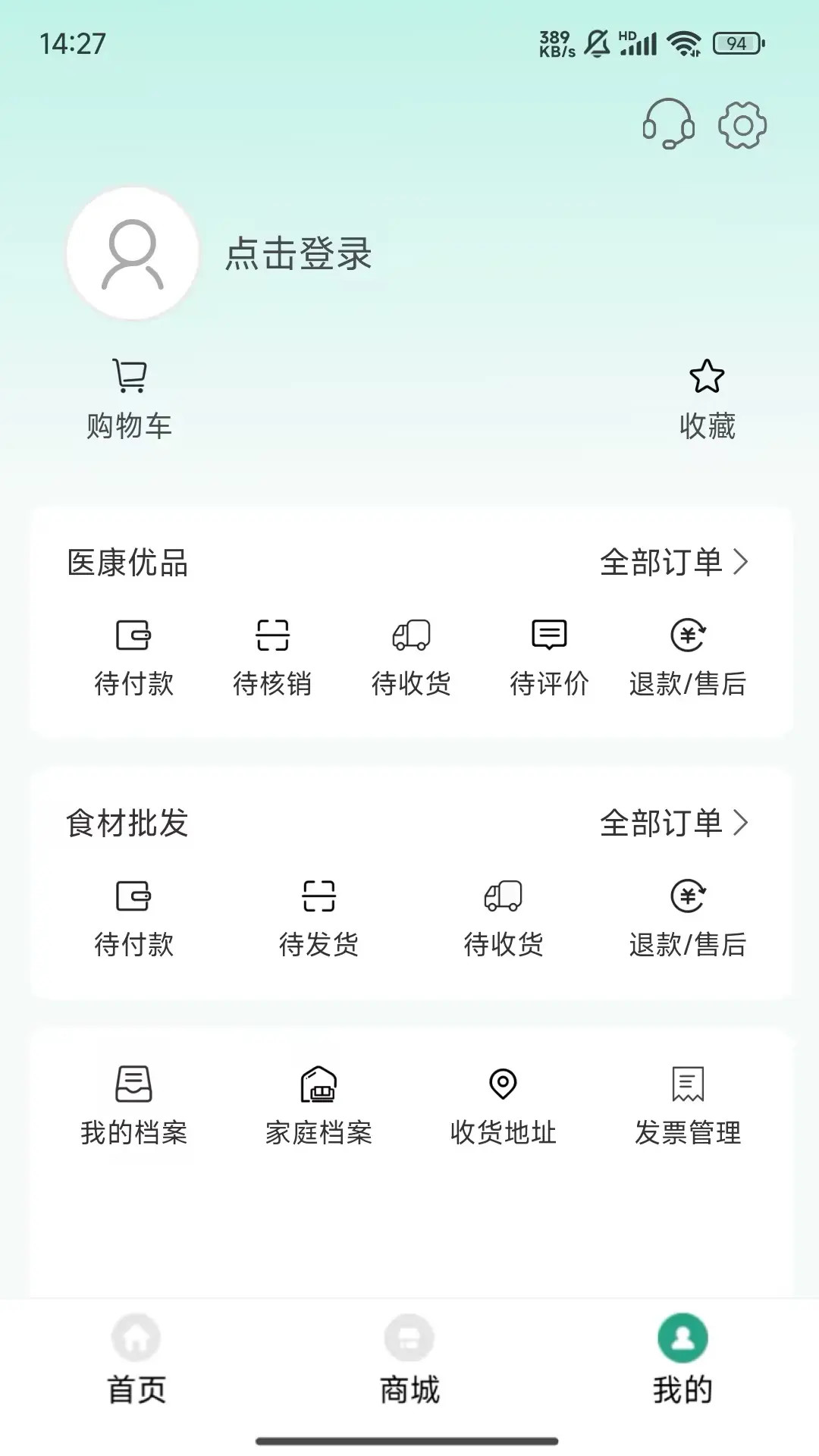Open 退款/售后 under 医康优品

point(687,656)
